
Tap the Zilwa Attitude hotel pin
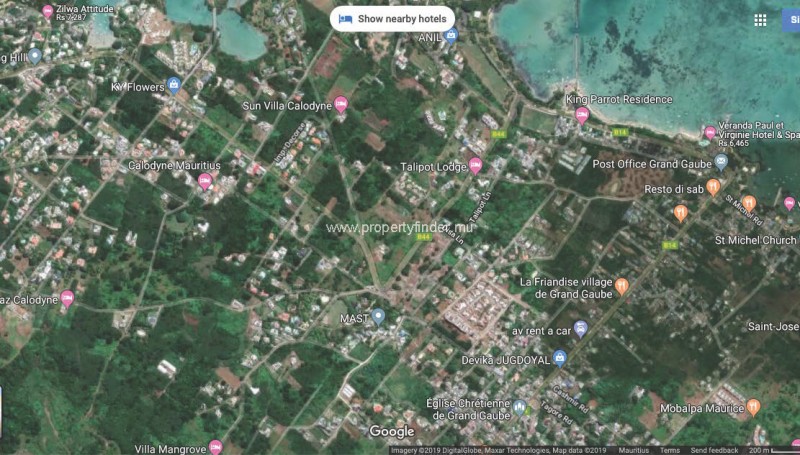(48, 12)
